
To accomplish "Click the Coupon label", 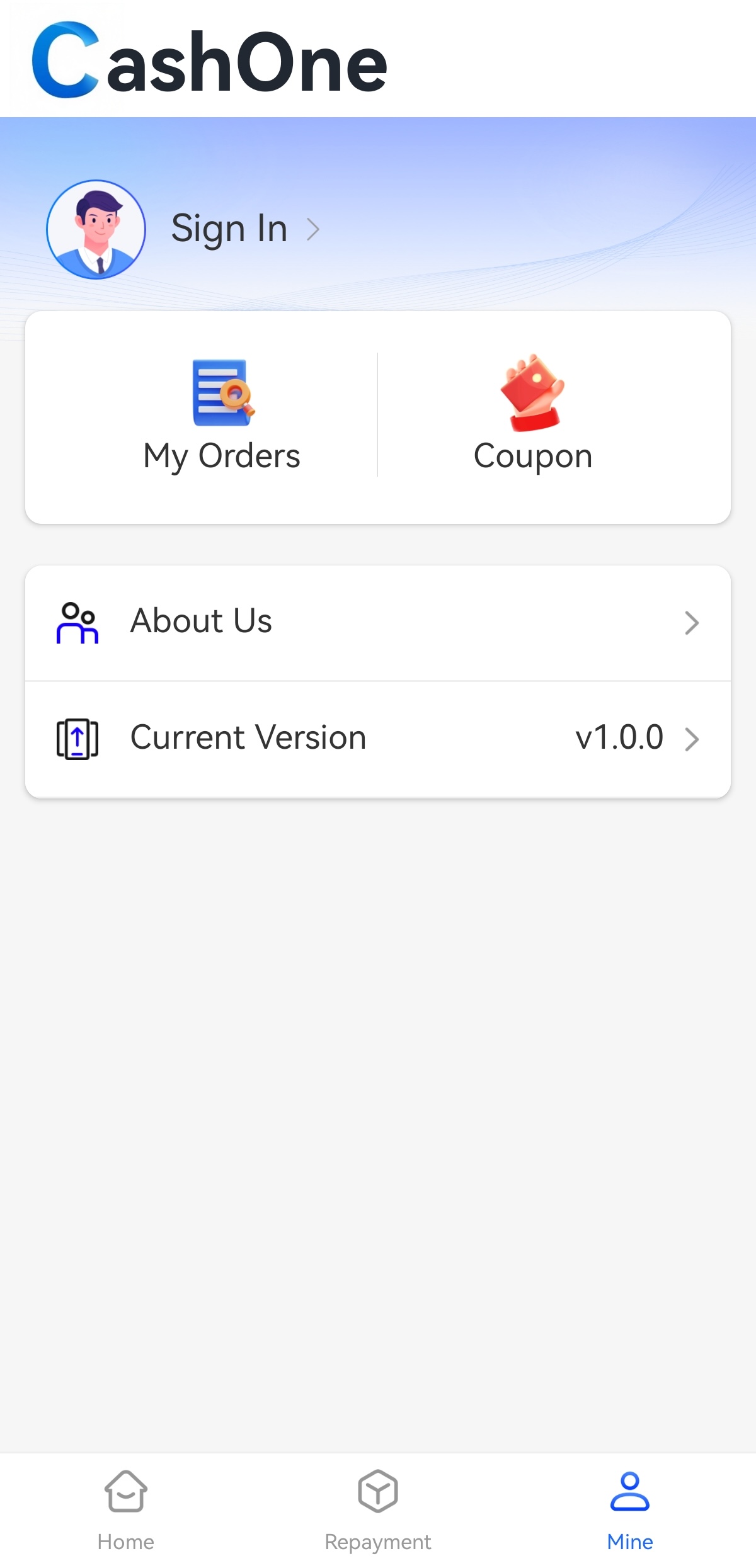I will coord(532,455).
